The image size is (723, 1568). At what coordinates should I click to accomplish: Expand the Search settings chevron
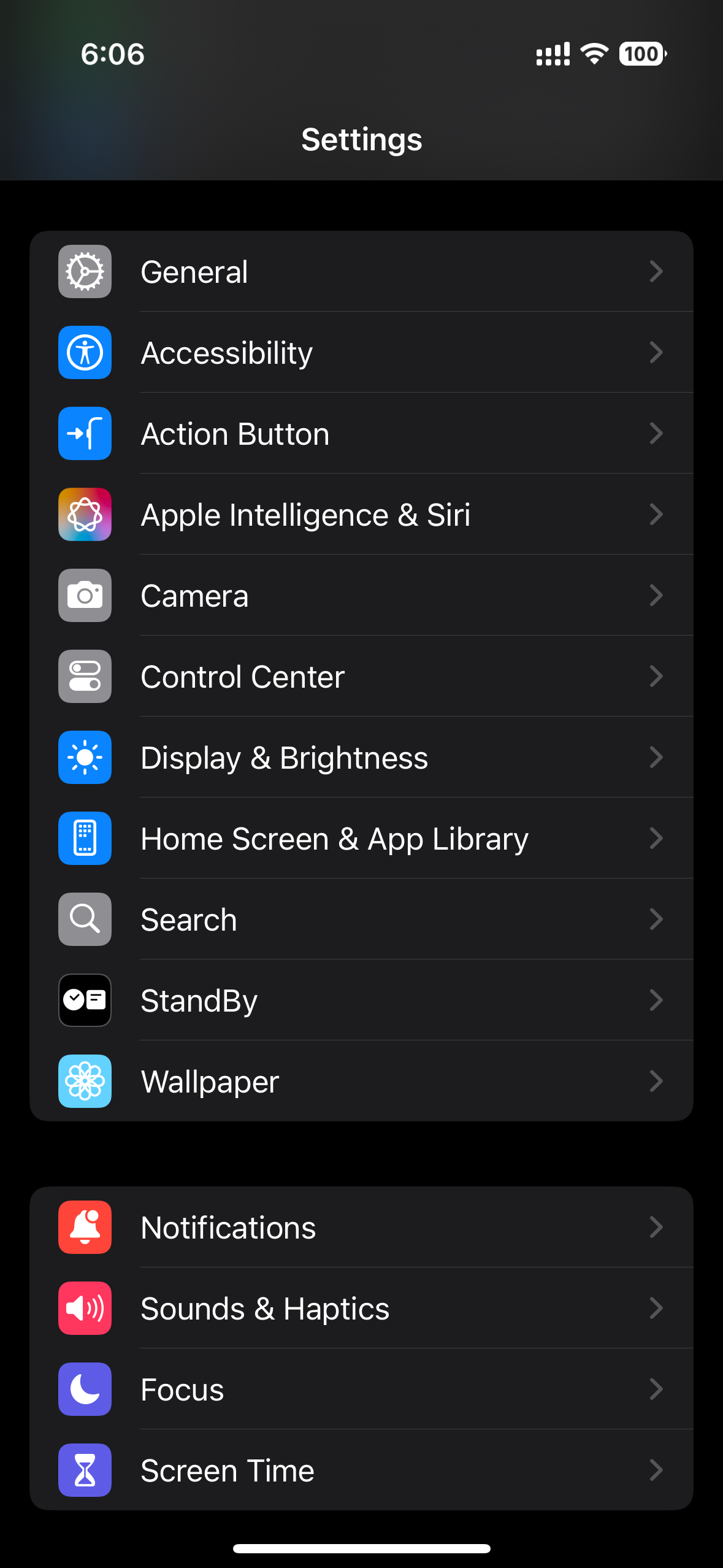pyautogui.click(x=656, y=919)
